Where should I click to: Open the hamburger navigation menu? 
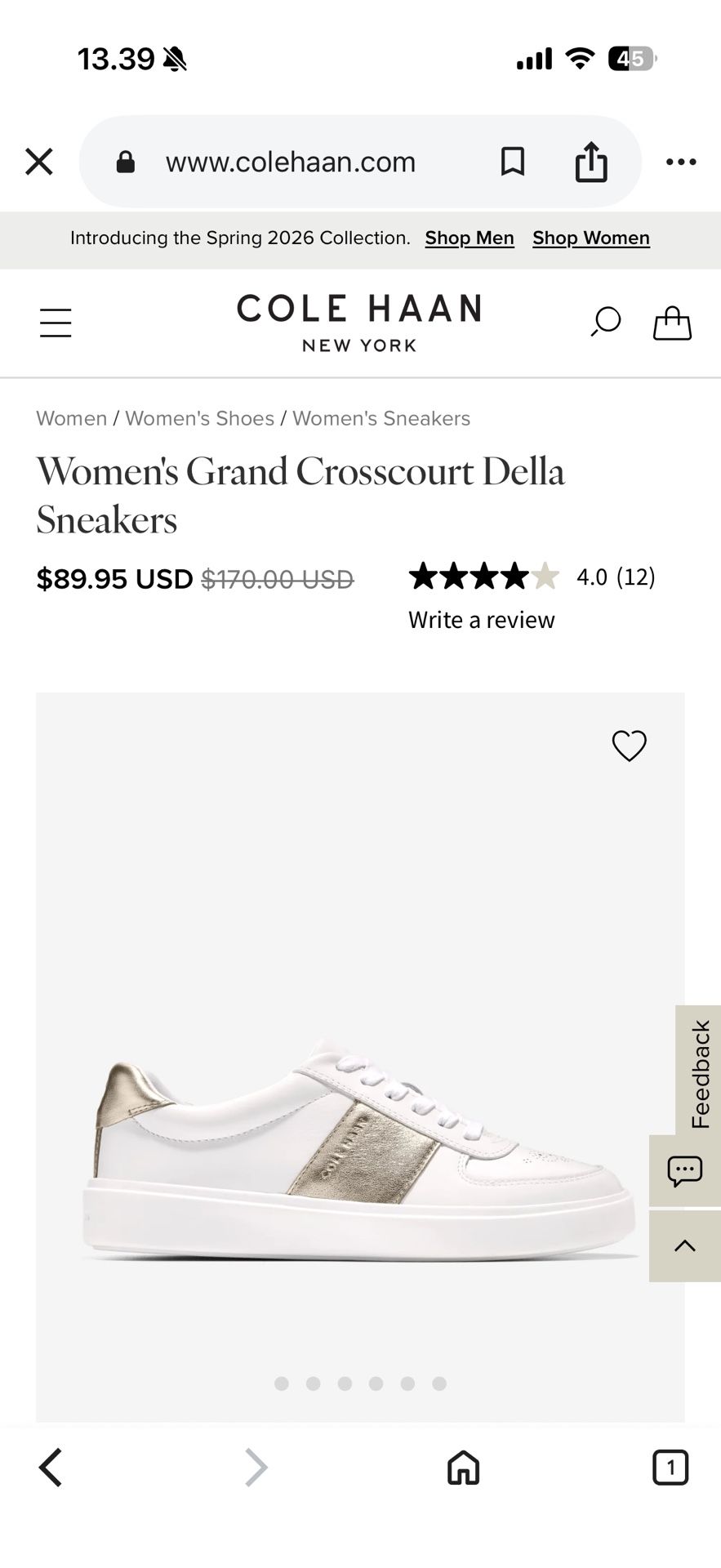[56, 322]
